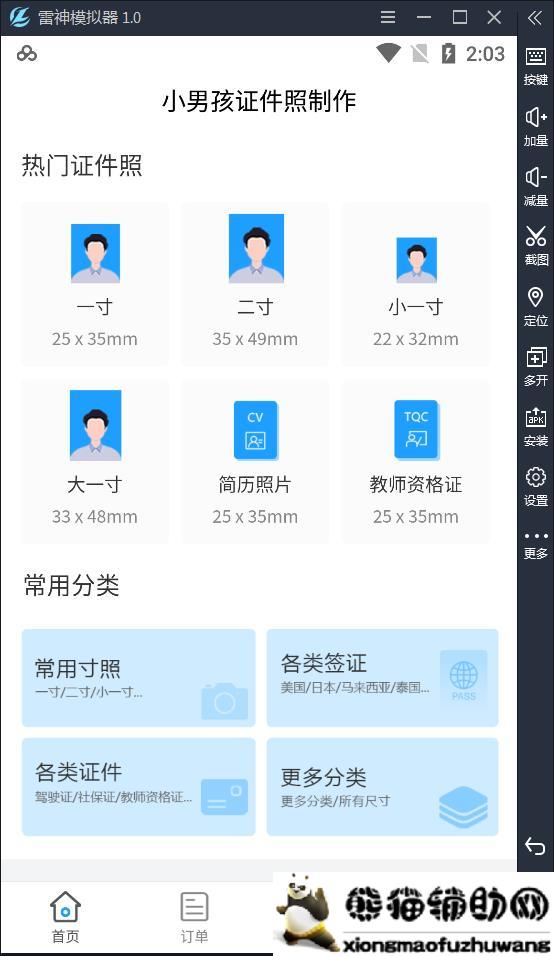Open the 简历照片 resume photo option
The image size is (554, 956).
point(255,462)
